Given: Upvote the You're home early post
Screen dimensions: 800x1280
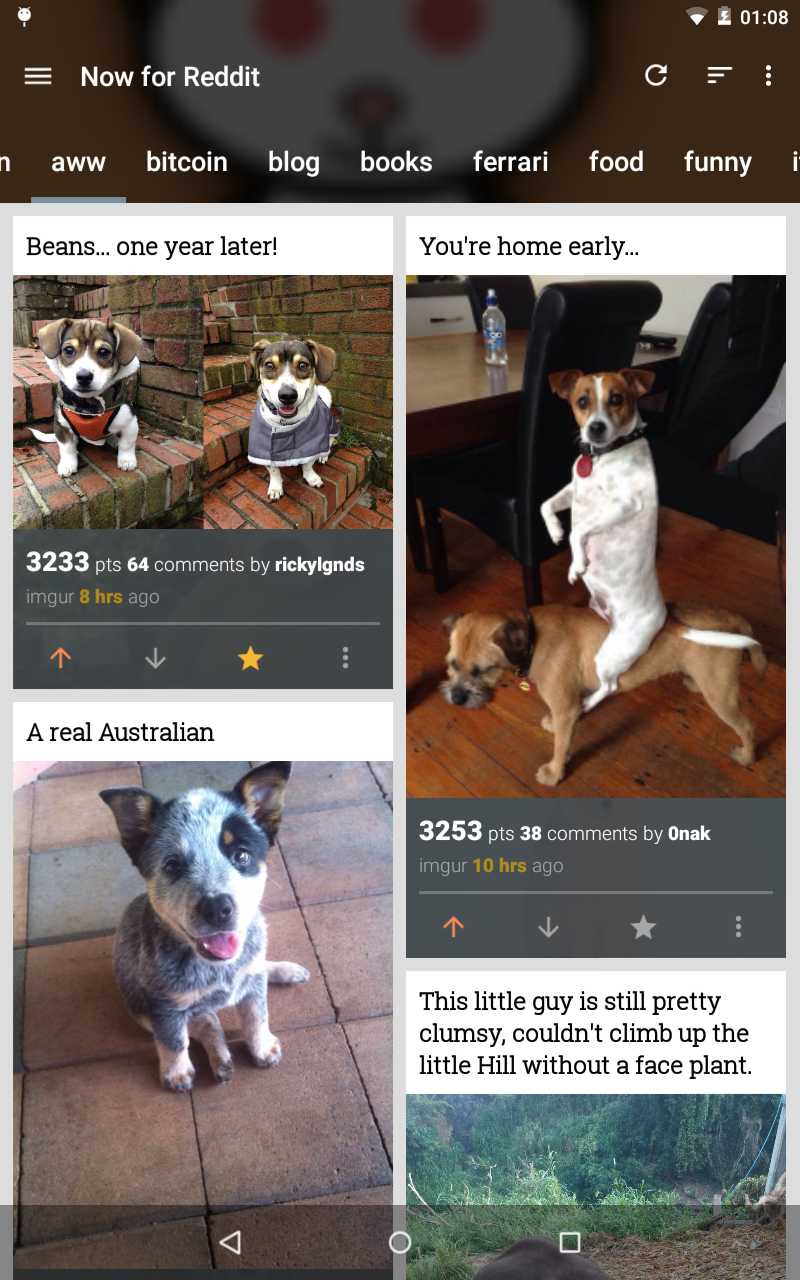Looking at the screenshot, I should (x=453, y=926).
